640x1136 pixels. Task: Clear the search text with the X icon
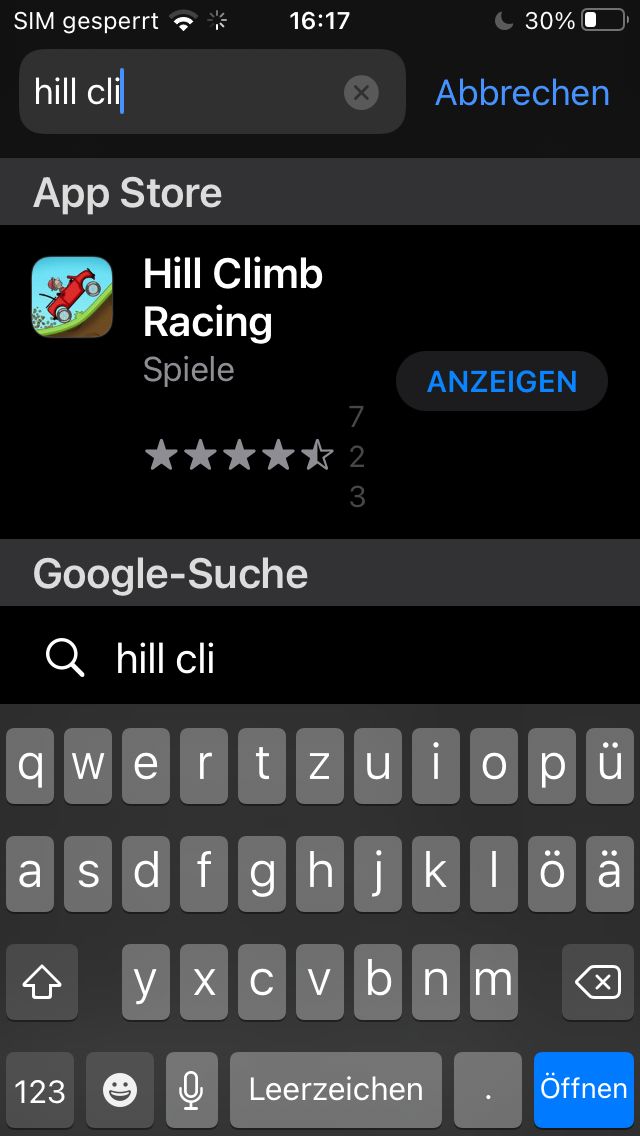pyautogui.click(x=361, y=93)
